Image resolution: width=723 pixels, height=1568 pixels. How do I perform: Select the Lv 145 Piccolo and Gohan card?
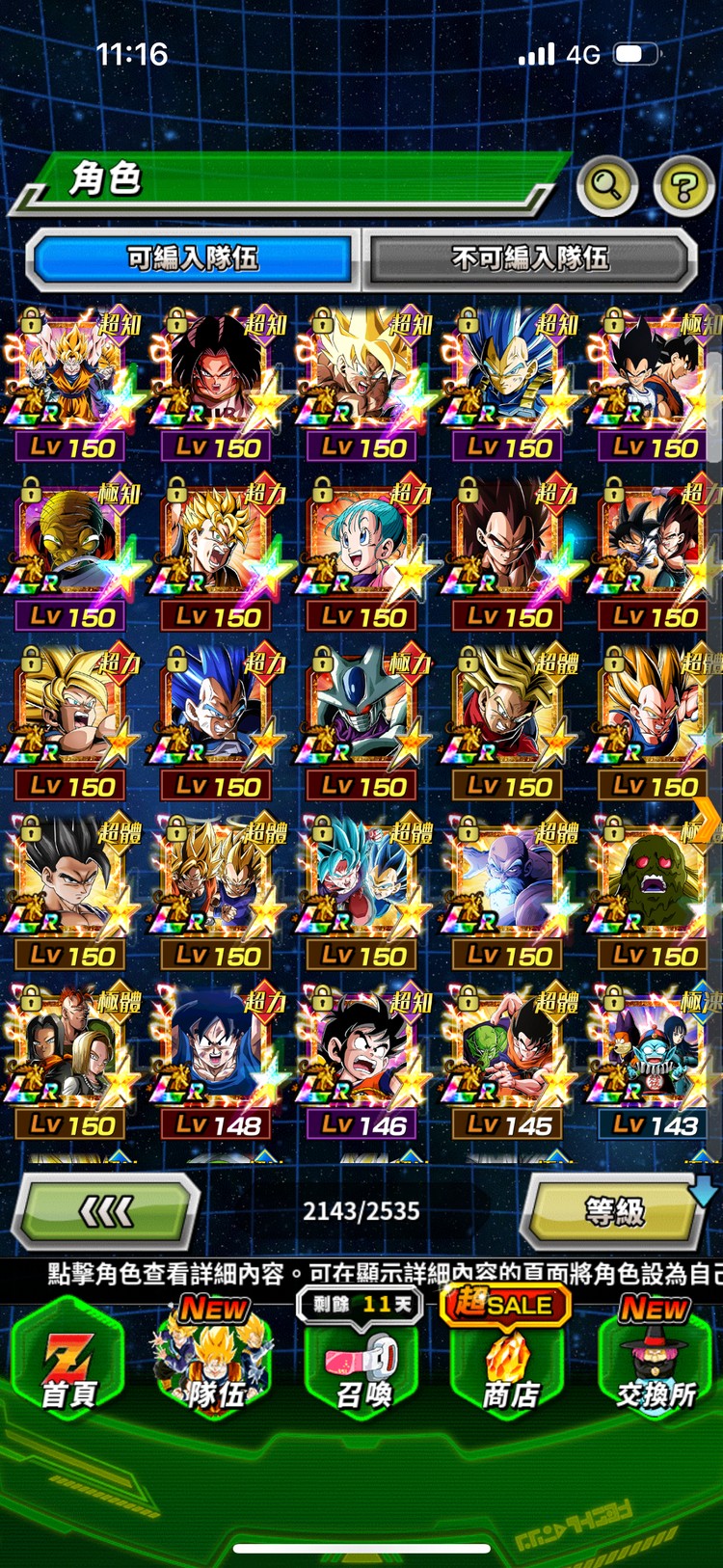pos(508,1051)
